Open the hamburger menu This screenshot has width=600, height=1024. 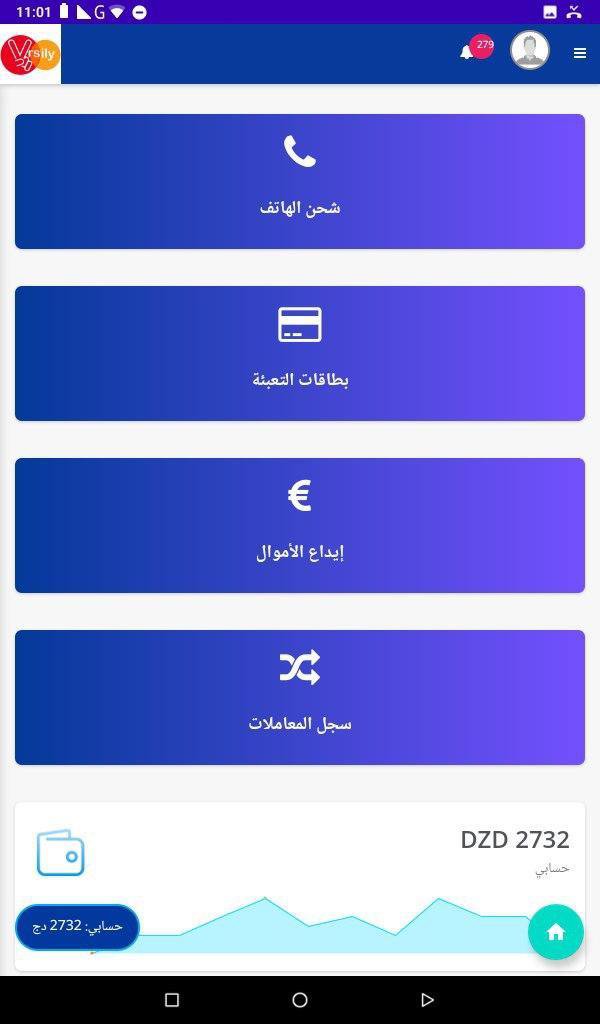580,54
